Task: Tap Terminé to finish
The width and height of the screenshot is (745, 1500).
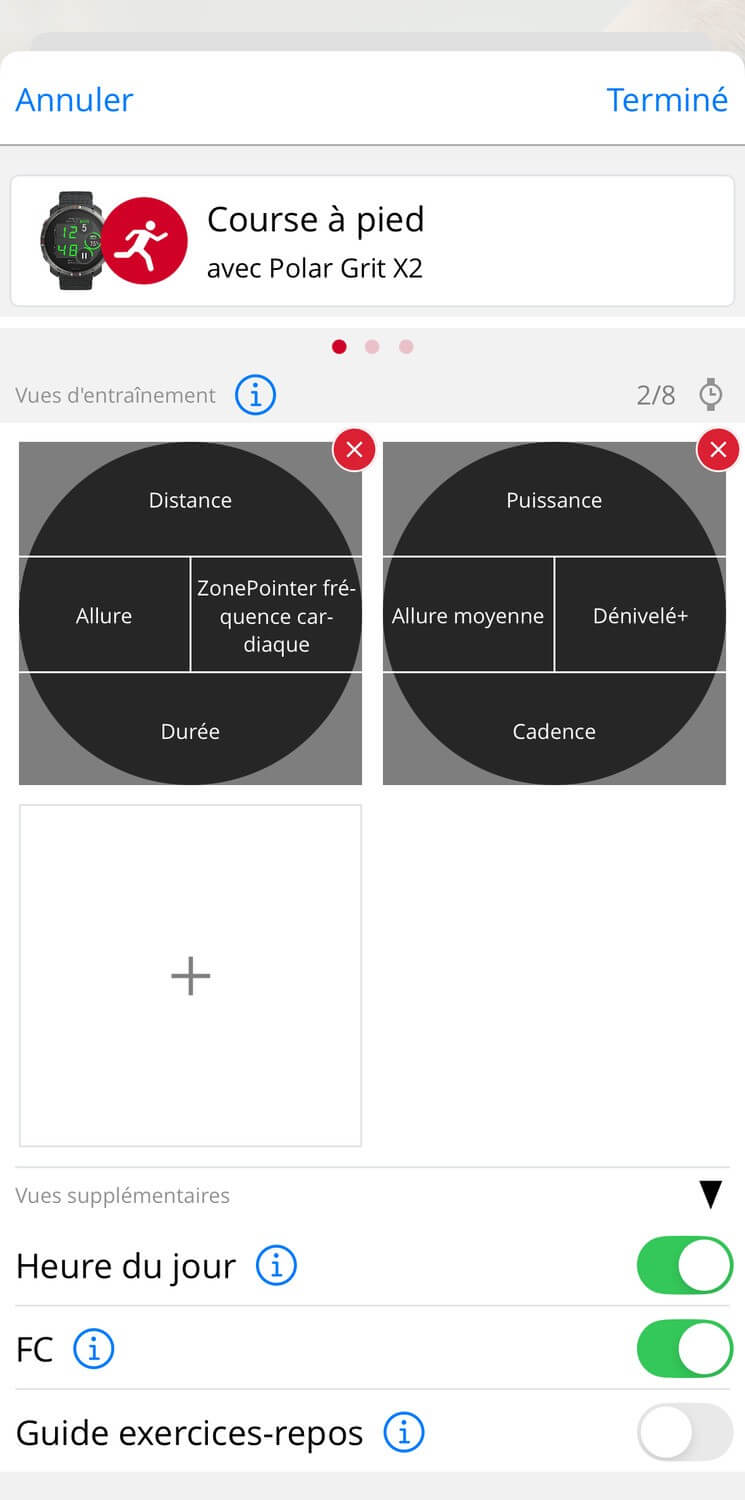Action: (667, 100)
